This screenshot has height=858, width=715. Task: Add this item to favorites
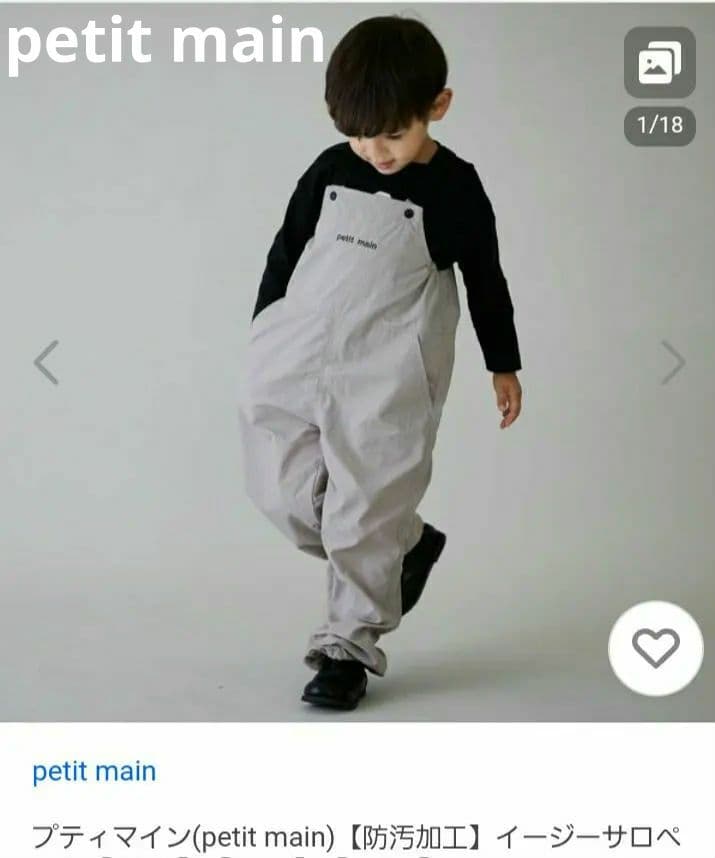pyautogui.click(x=656, y=648)
